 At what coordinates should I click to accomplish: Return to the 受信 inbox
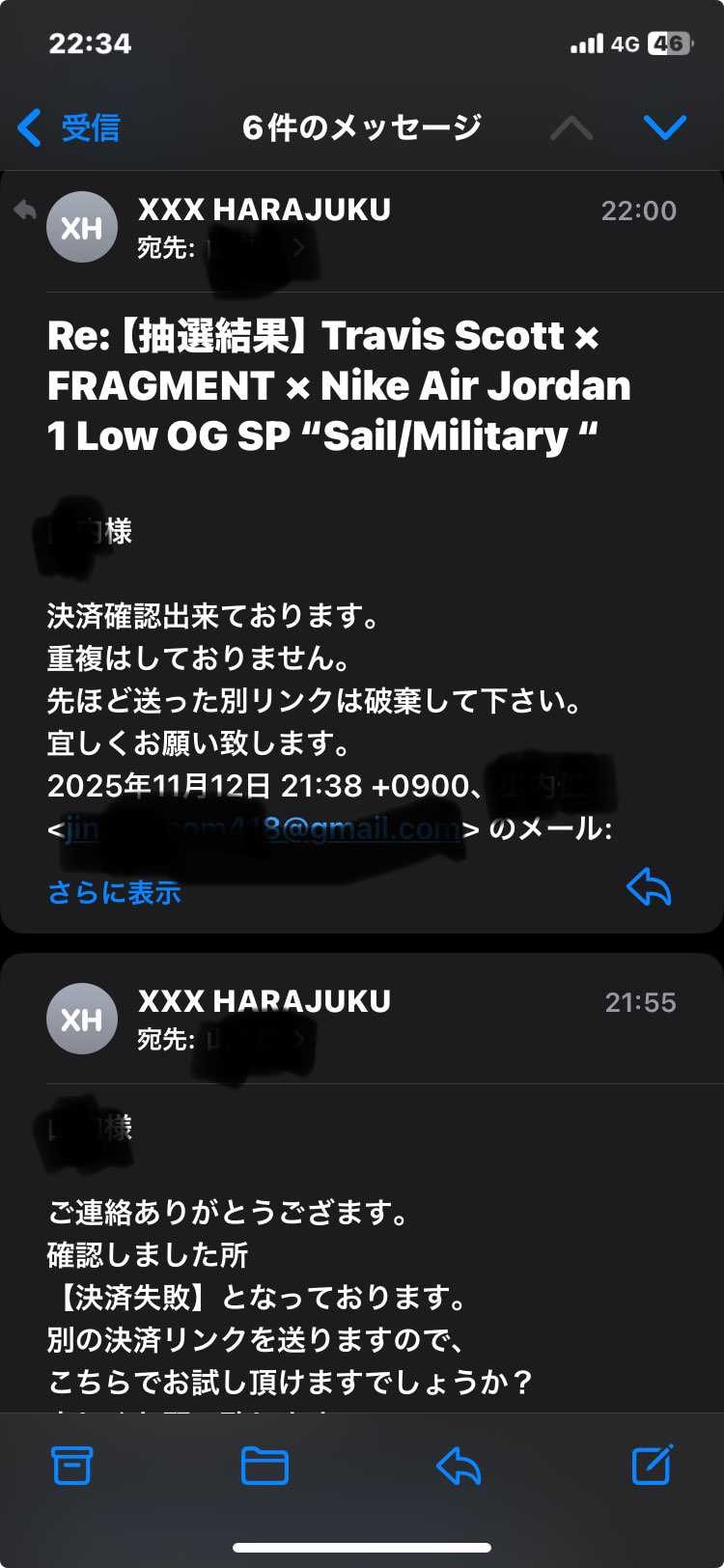[66, 126]
